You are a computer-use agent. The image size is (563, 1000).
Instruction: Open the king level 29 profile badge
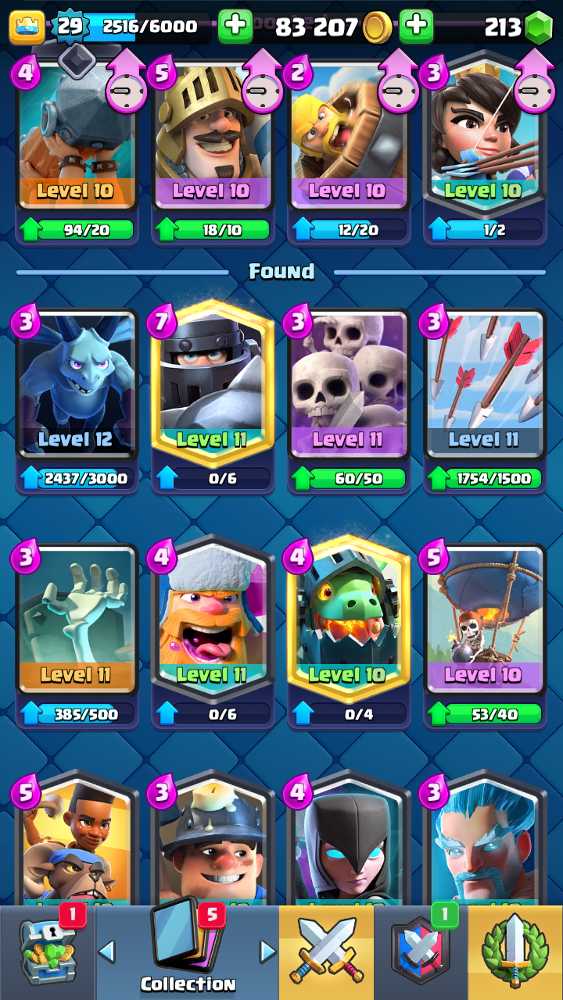click(71, 26)
